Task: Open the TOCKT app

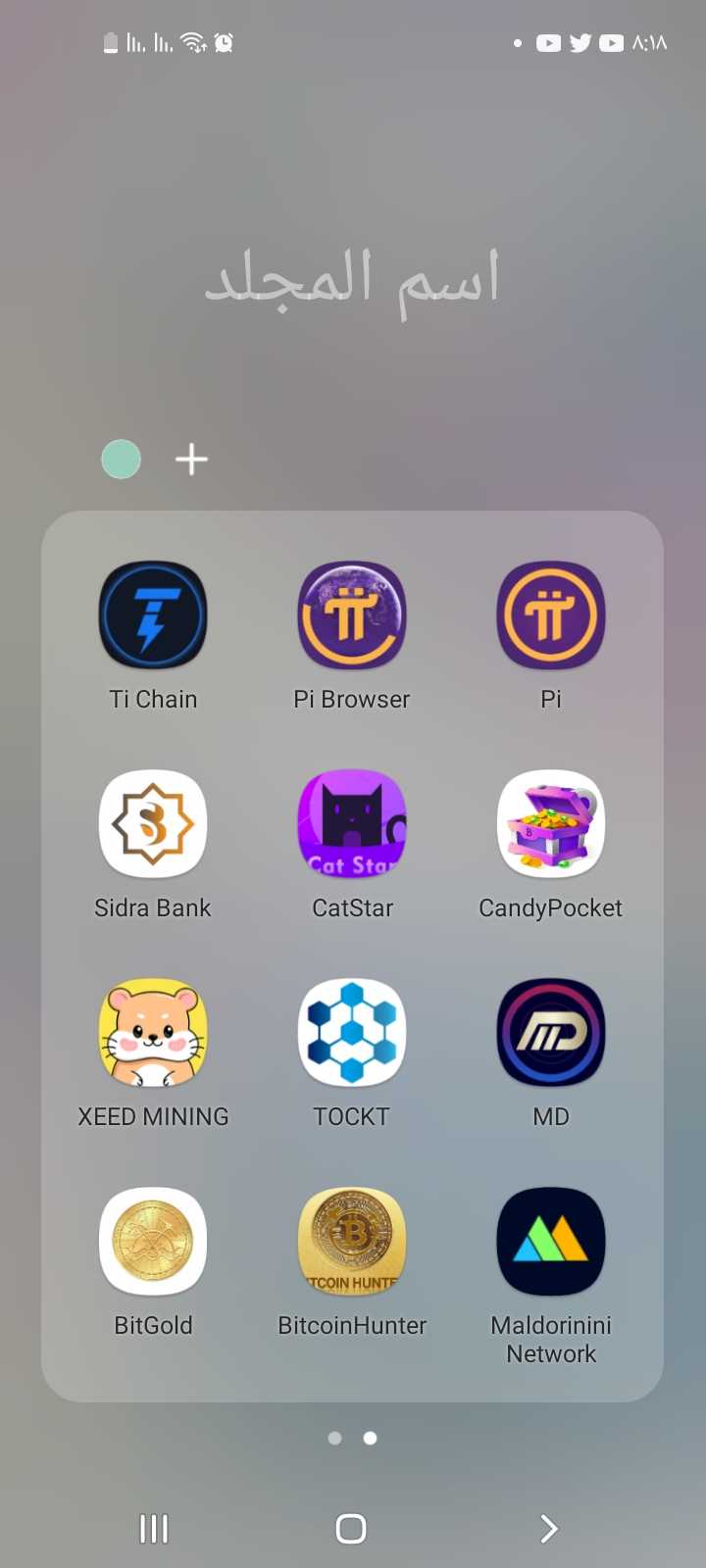Action: point(352,1033)
